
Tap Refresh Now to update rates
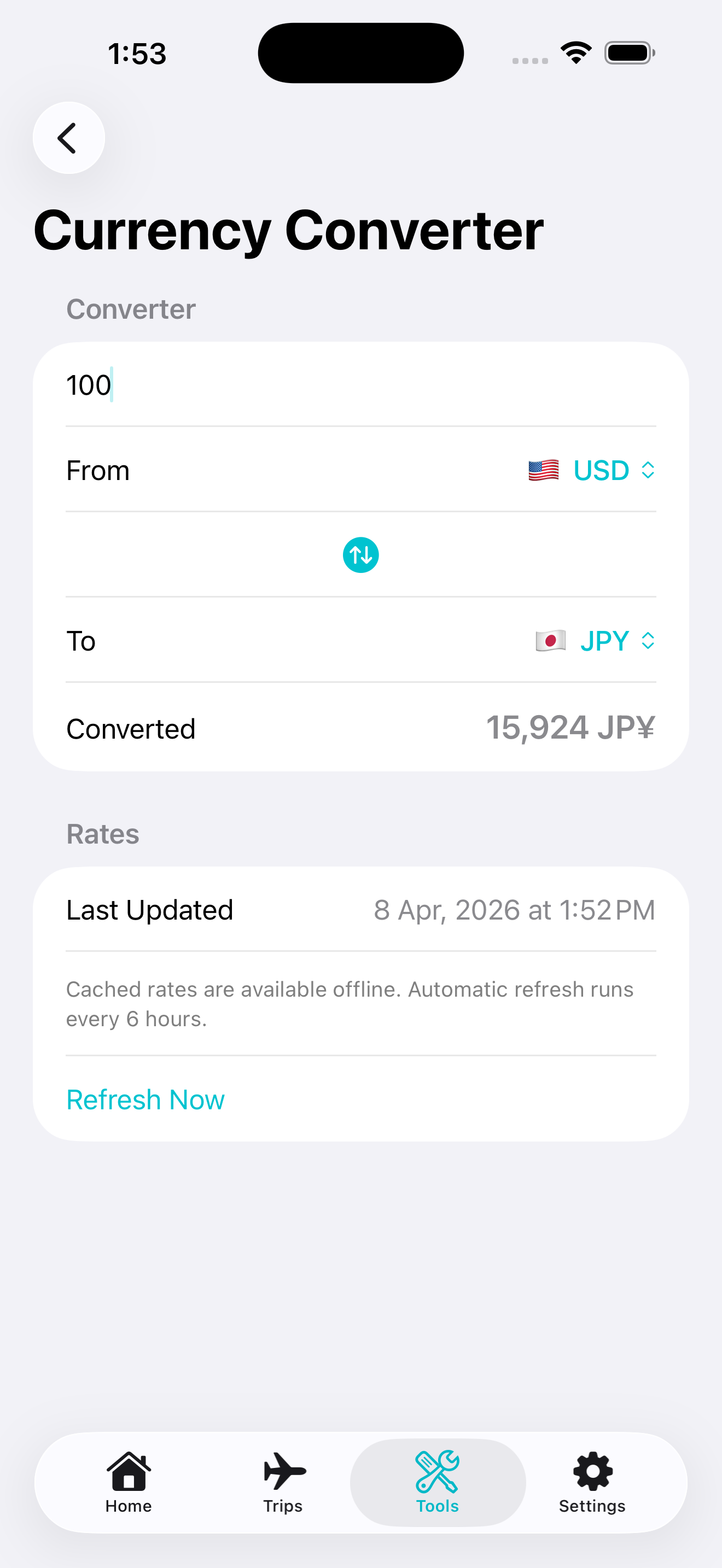click(145, 1099)
